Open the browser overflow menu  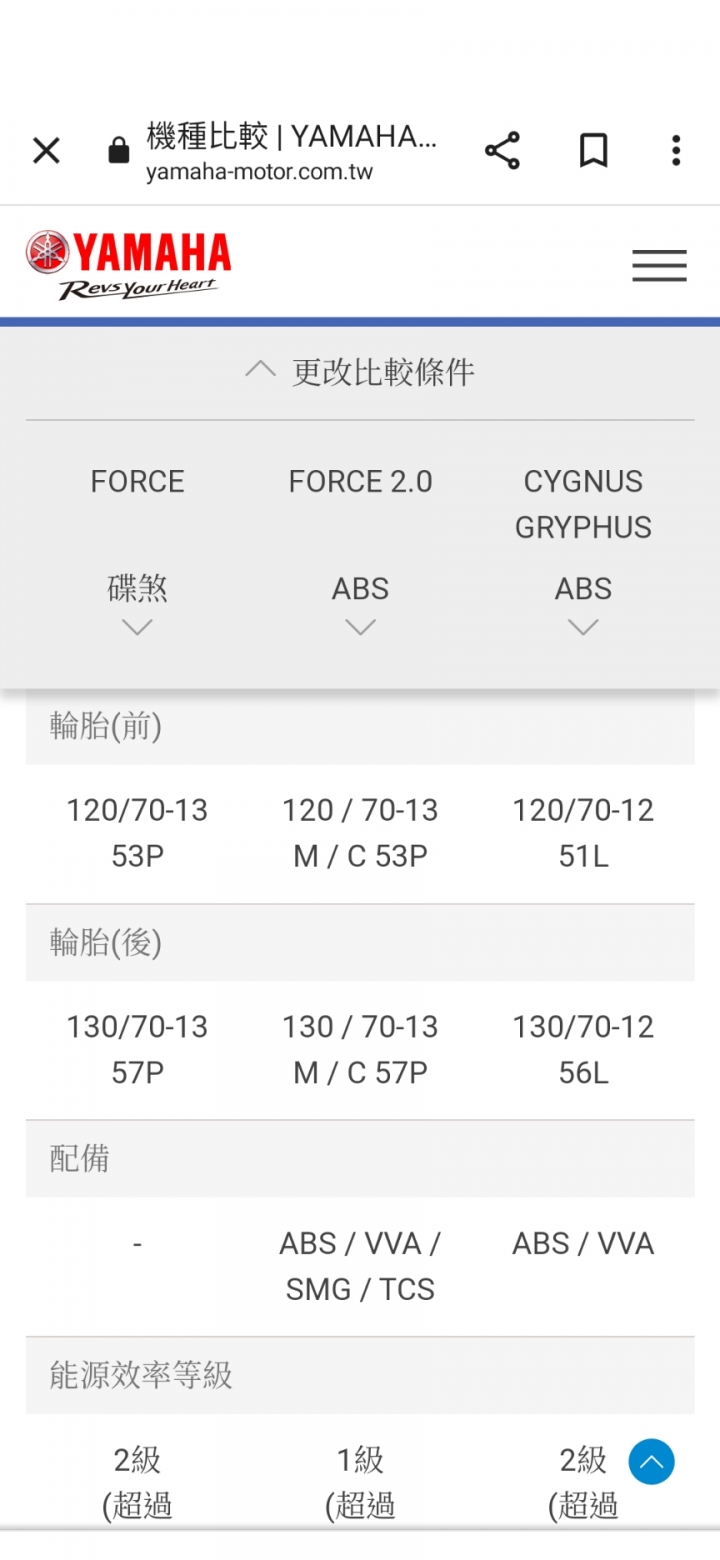pos(676,151)
